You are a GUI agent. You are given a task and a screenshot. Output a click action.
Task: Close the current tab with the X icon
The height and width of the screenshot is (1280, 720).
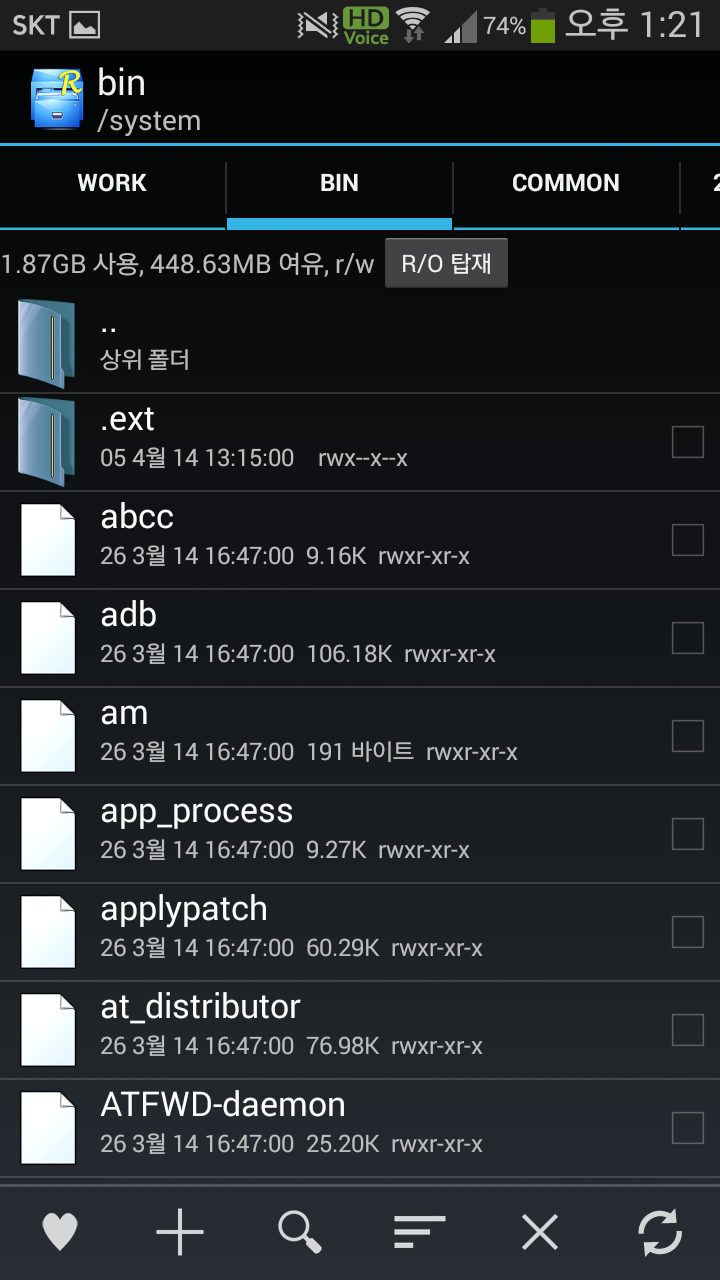540,1232
